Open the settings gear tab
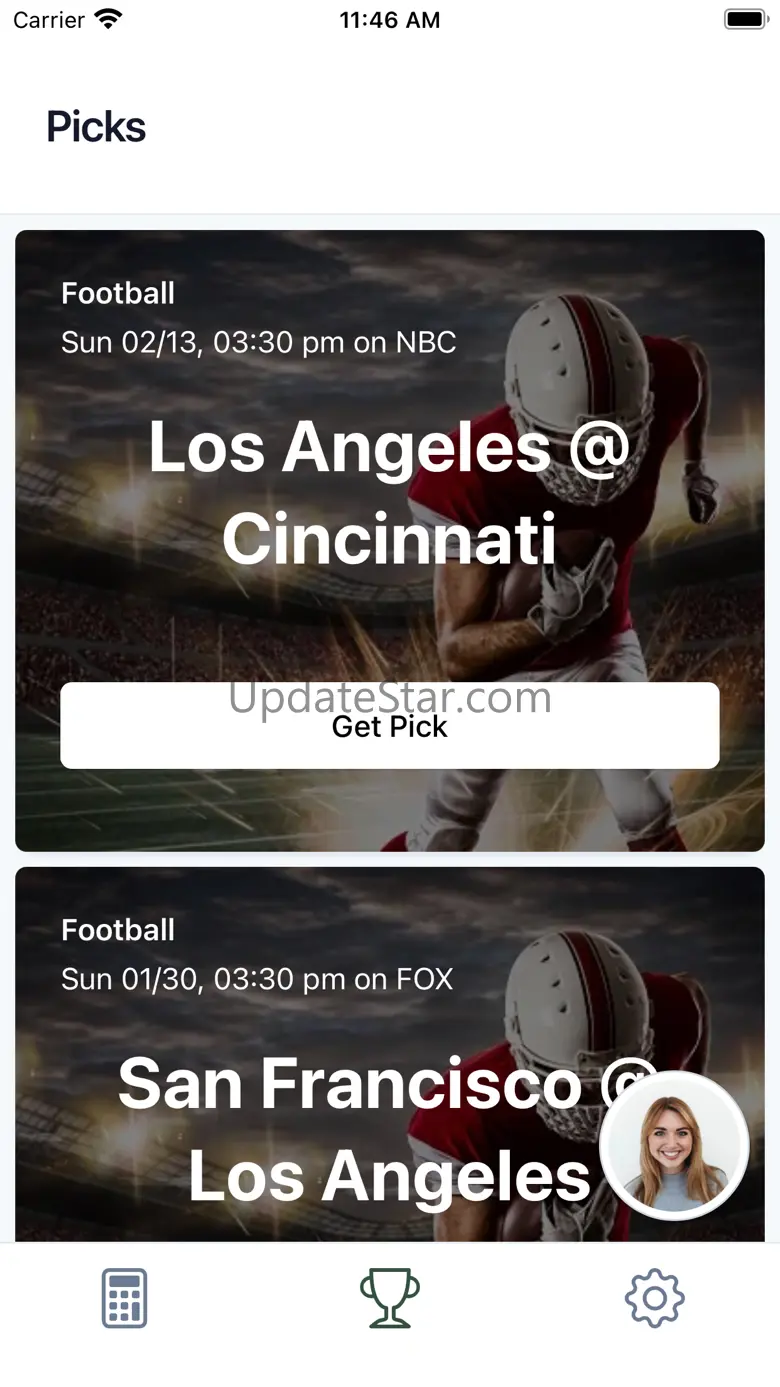This screenshot has width=780, height=1387. [x=654, y=1298]
